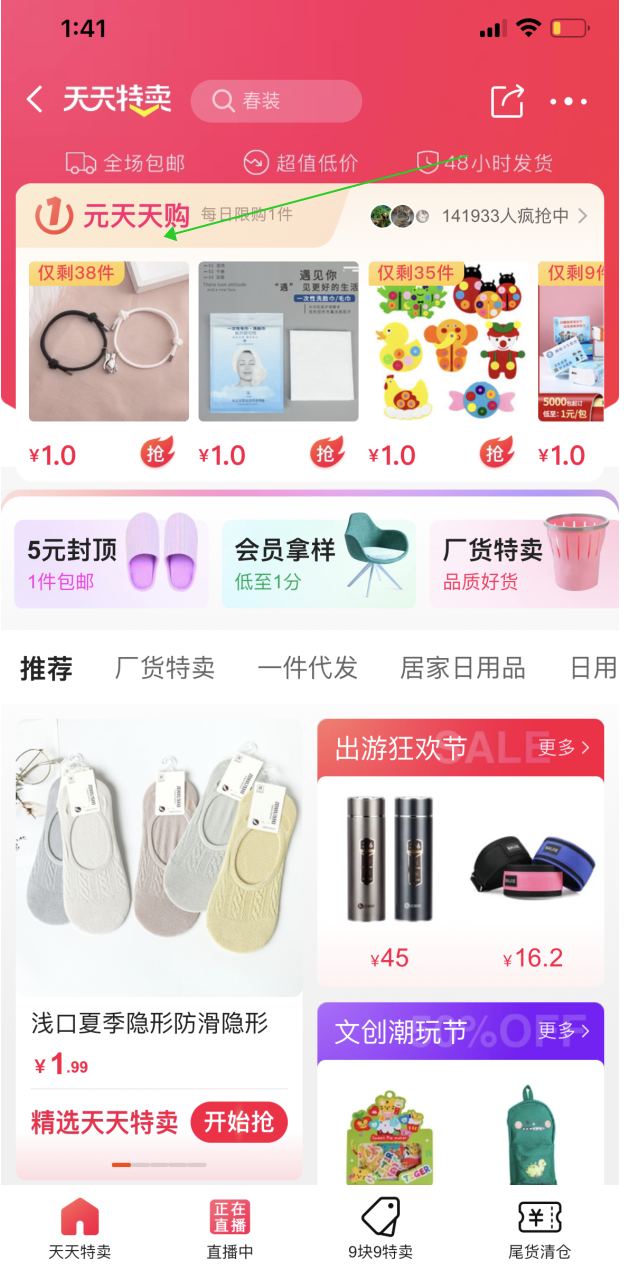624x1265 pixels.
Task: Switch to the 一件代发 category tab
Action: point(307,668)
